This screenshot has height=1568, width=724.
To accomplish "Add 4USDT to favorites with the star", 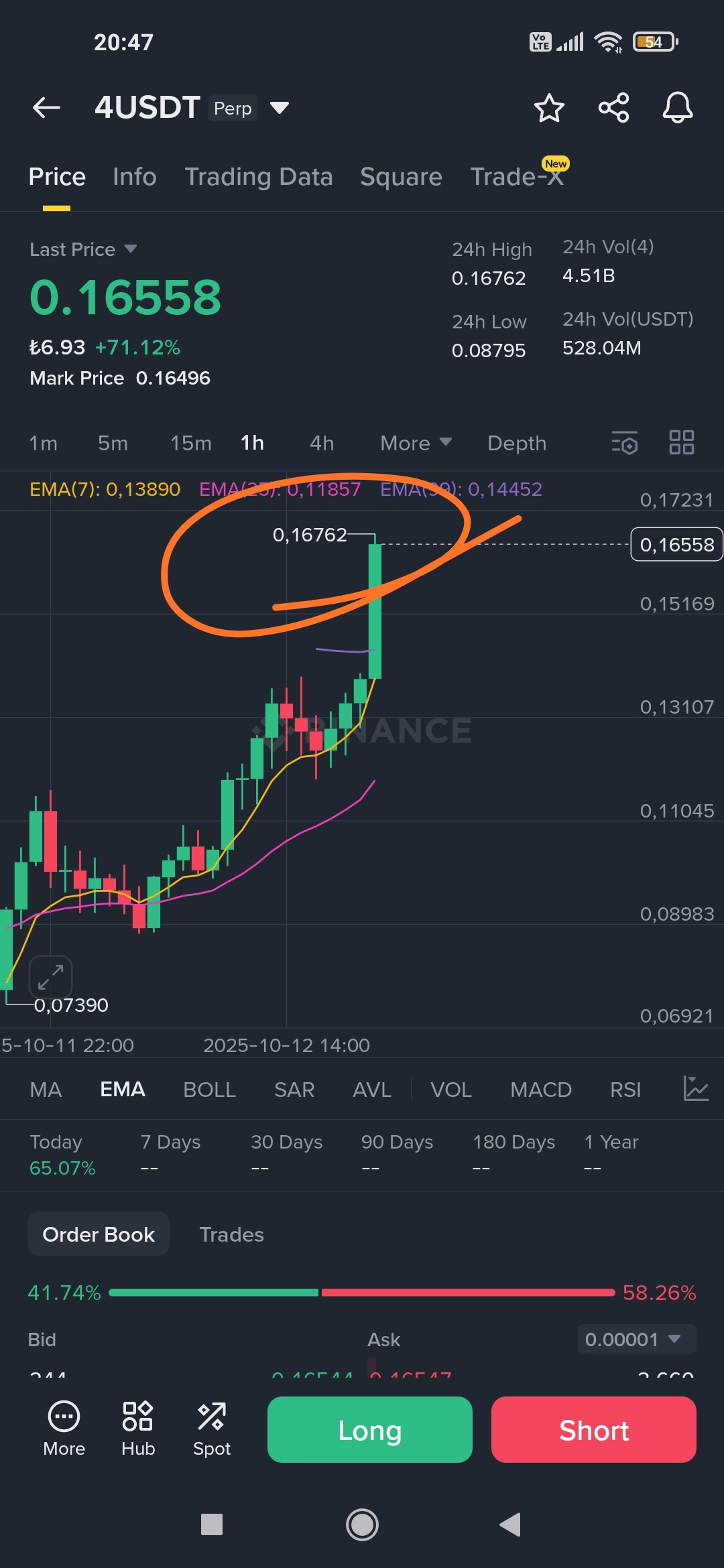I will point(549,108).
